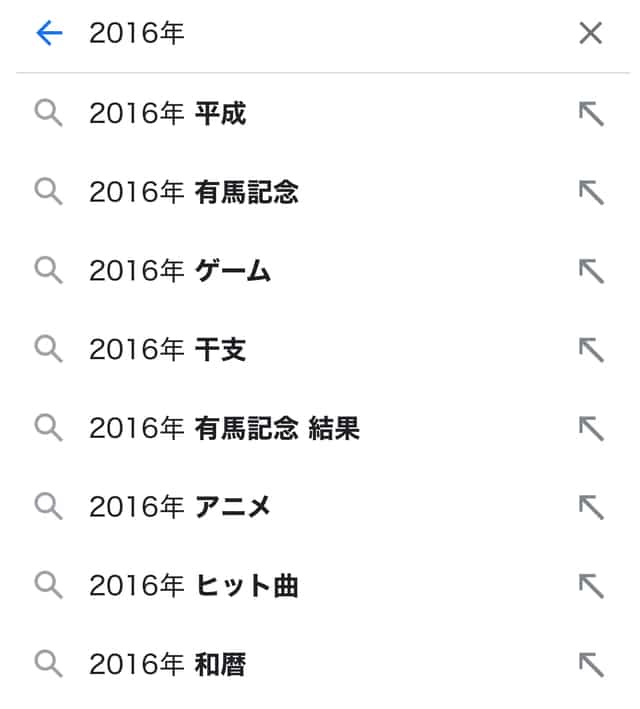Select the 2016年 アニメ suggestion
Viewport: 640px width, 709px height.
coord(180,507)
